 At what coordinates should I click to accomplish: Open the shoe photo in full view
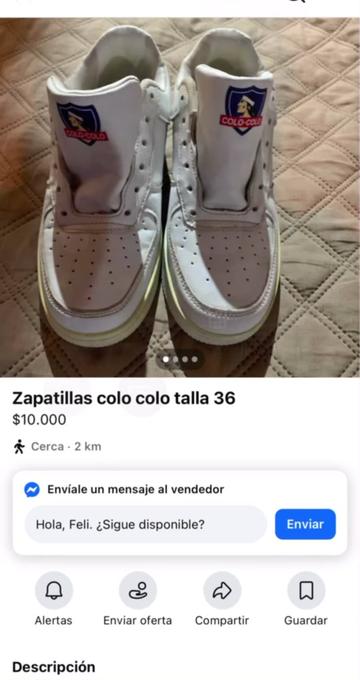point(180,197)
